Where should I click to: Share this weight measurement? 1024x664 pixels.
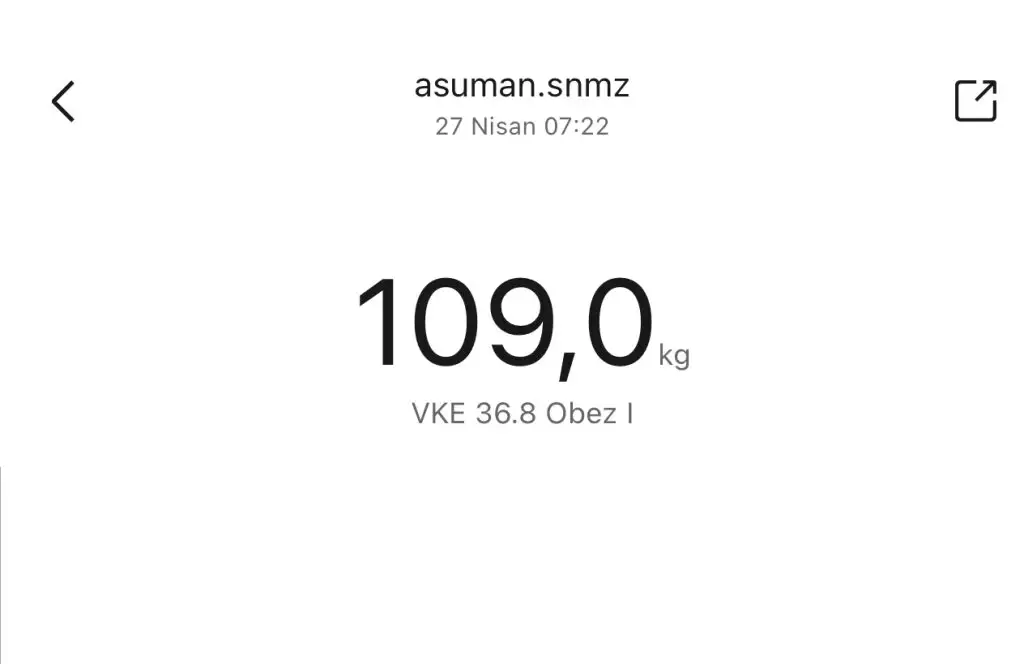pyautogui.click(x=975, y=101)
